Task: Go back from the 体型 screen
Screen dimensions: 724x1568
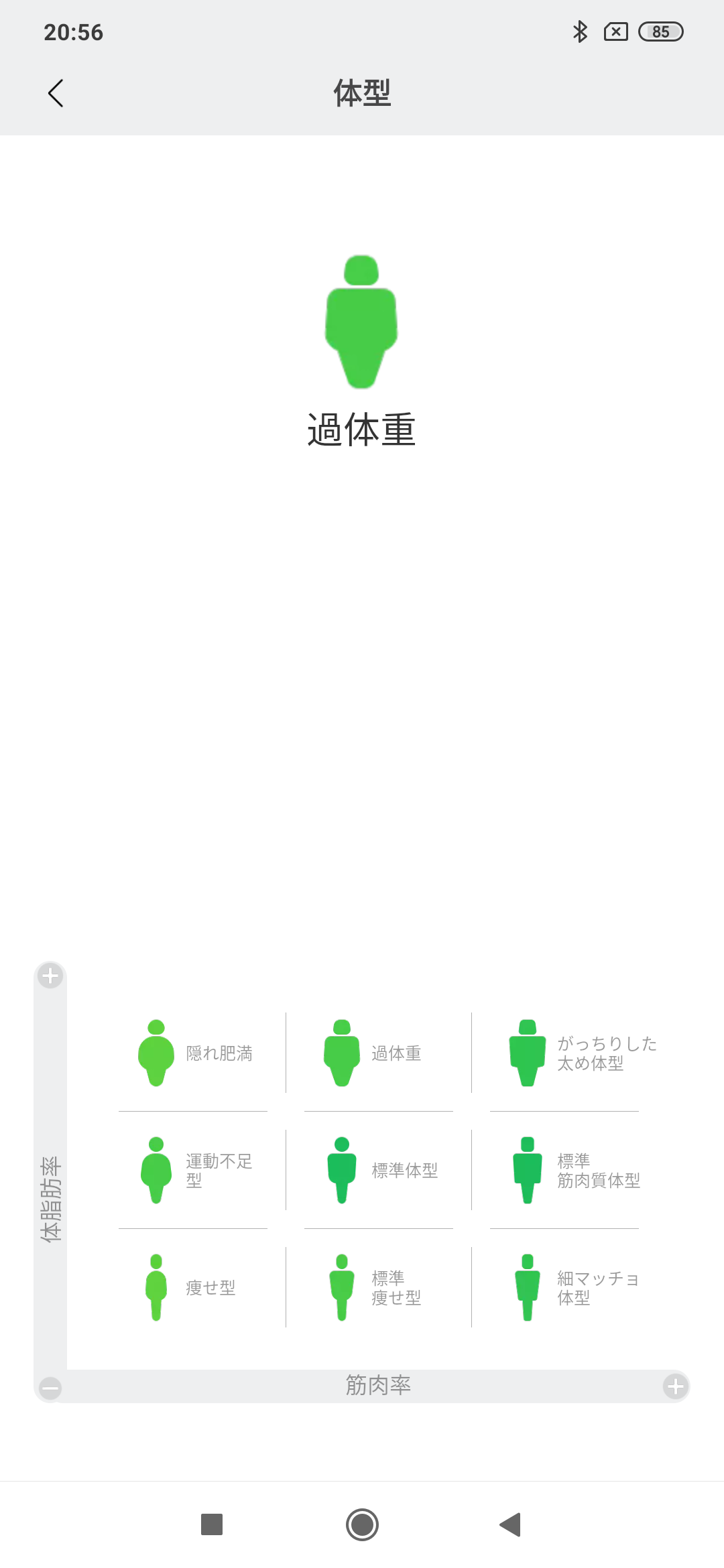Action: point(56,93)
